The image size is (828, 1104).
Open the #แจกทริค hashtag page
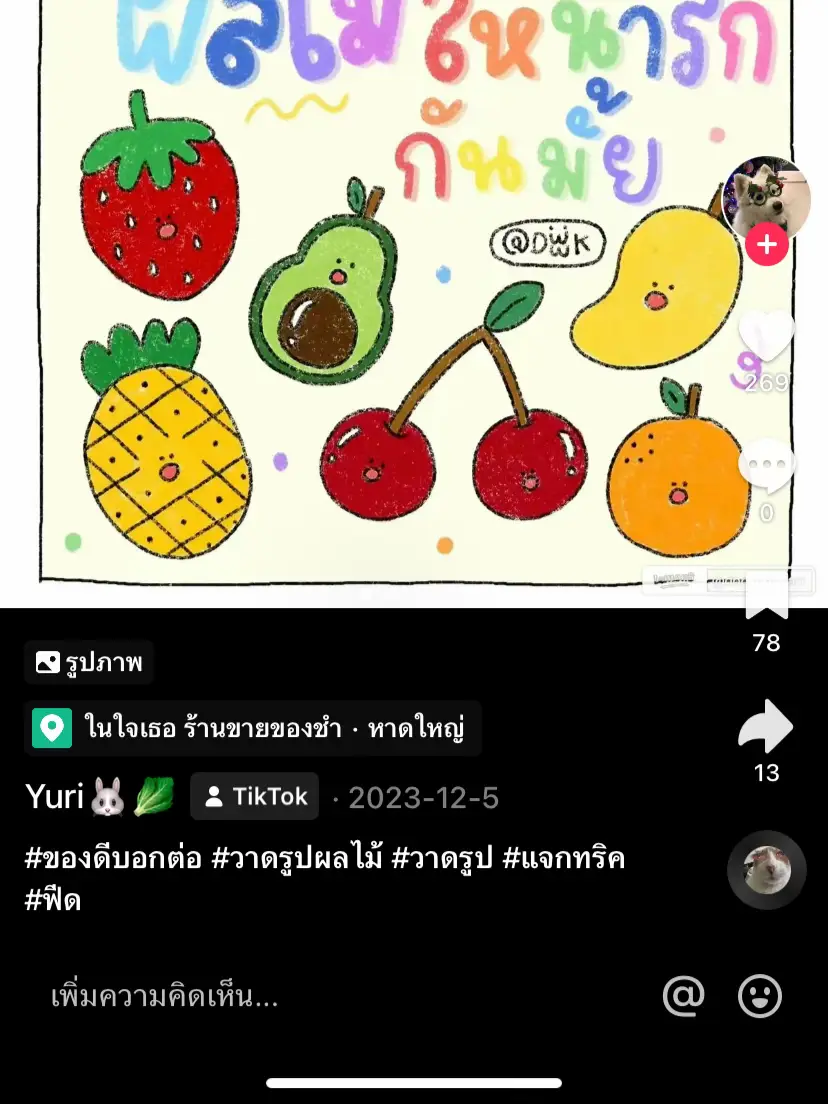(568, 859)
